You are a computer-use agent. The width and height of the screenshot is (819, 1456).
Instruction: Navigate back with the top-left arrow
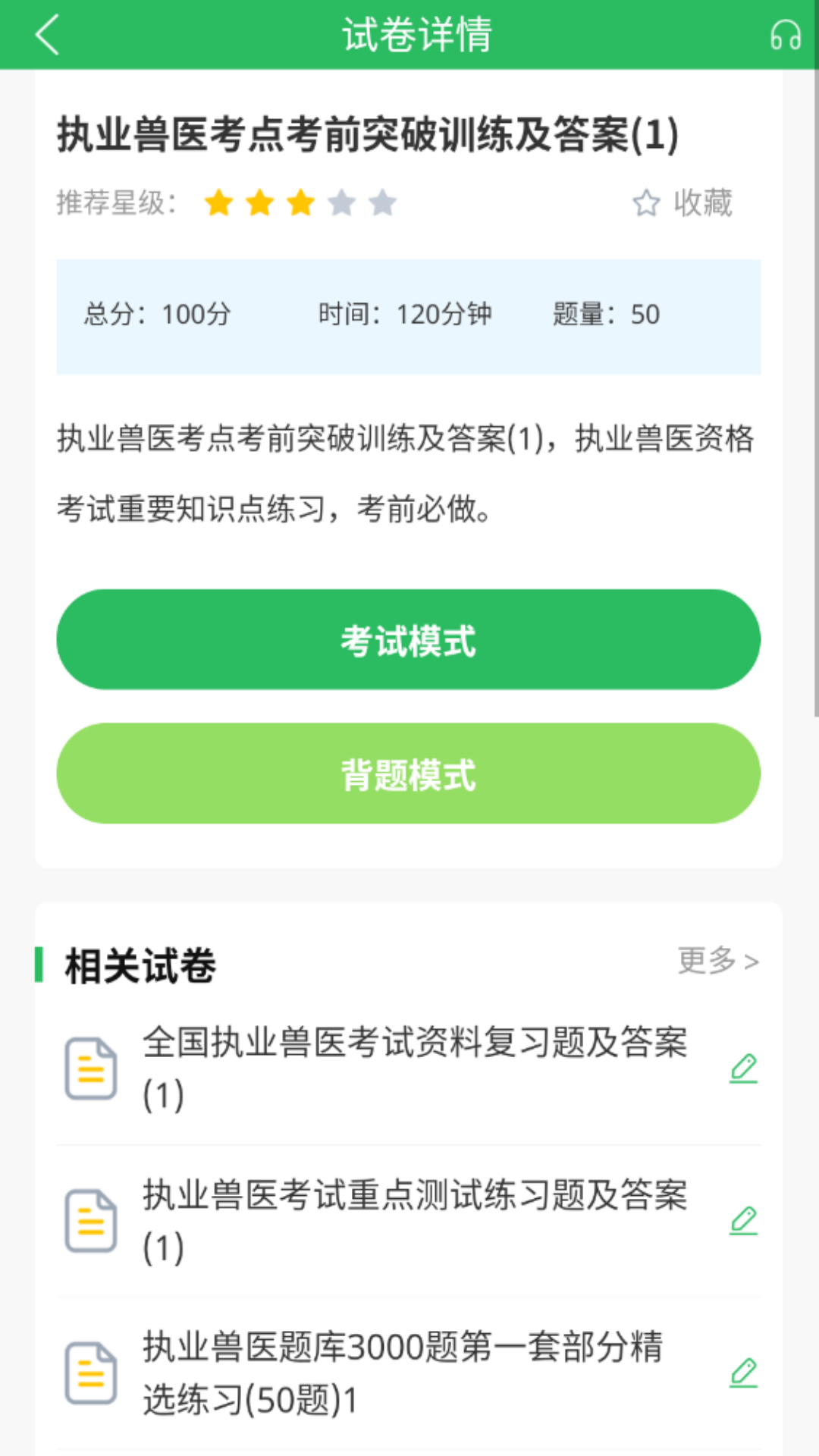pos(47,34)
